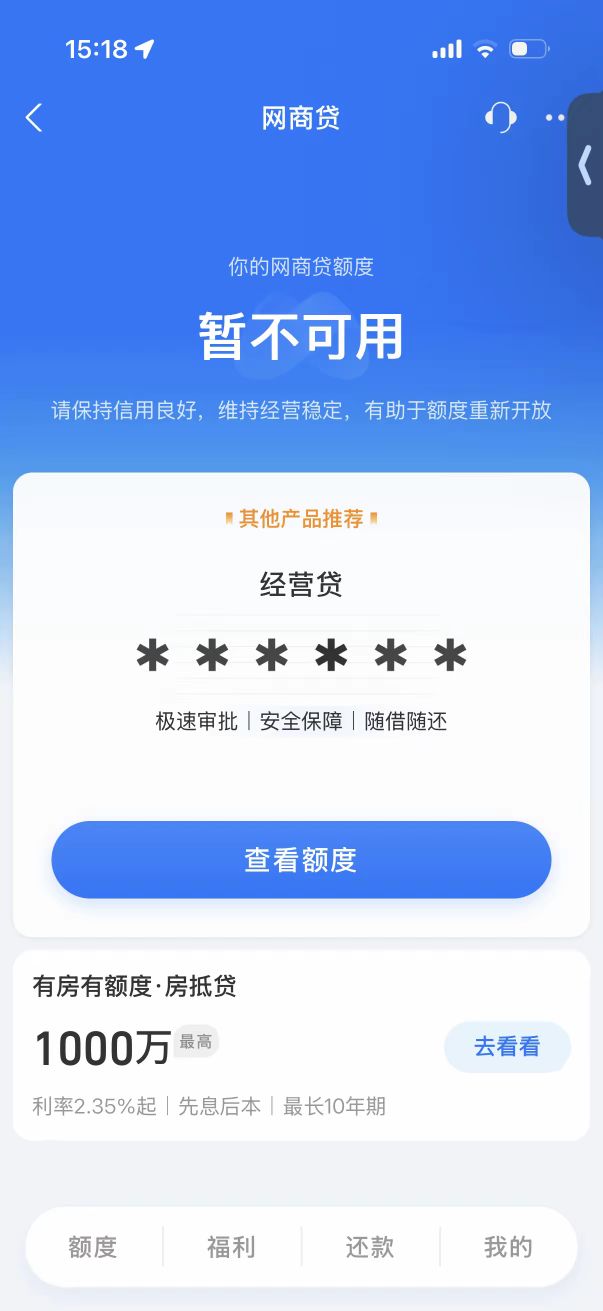Open the 福利 tab
The width and height of the screenshot is (603, 1311).
(231, 1247)
